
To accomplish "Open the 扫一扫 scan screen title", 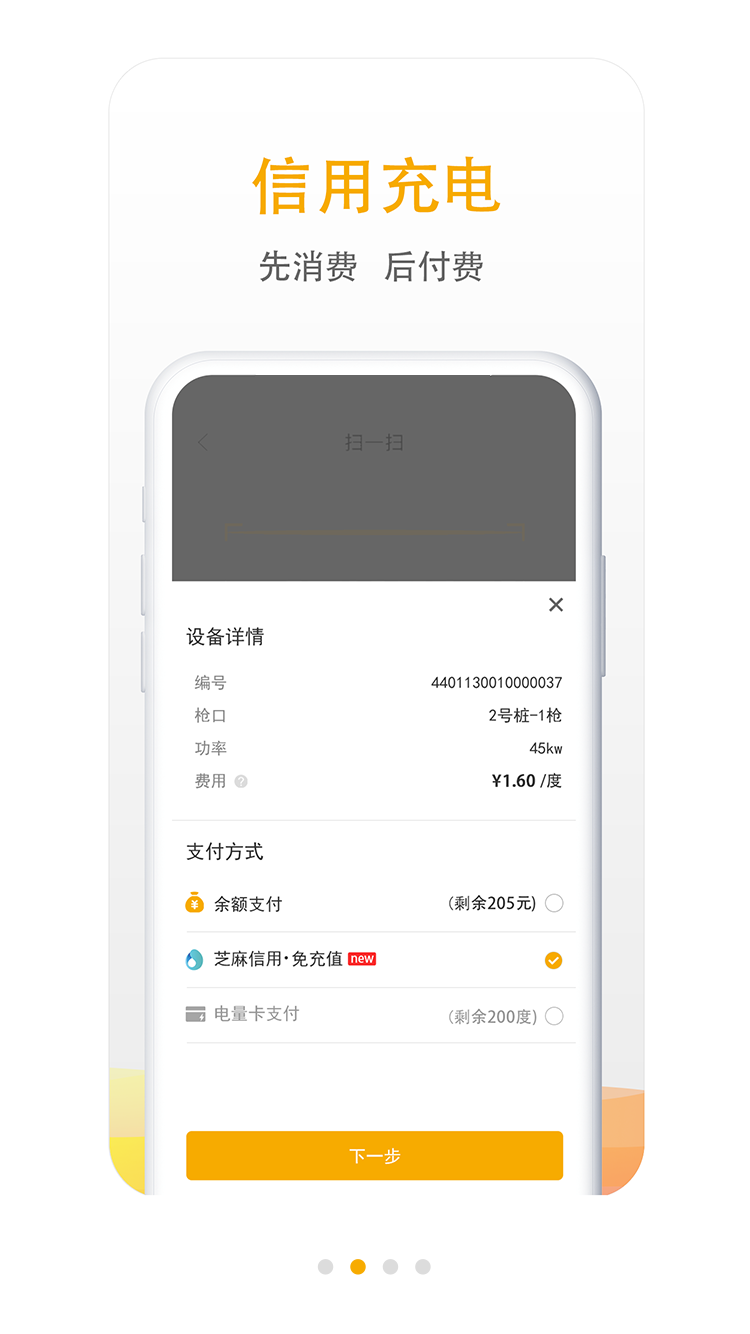I will coord(374,442).
